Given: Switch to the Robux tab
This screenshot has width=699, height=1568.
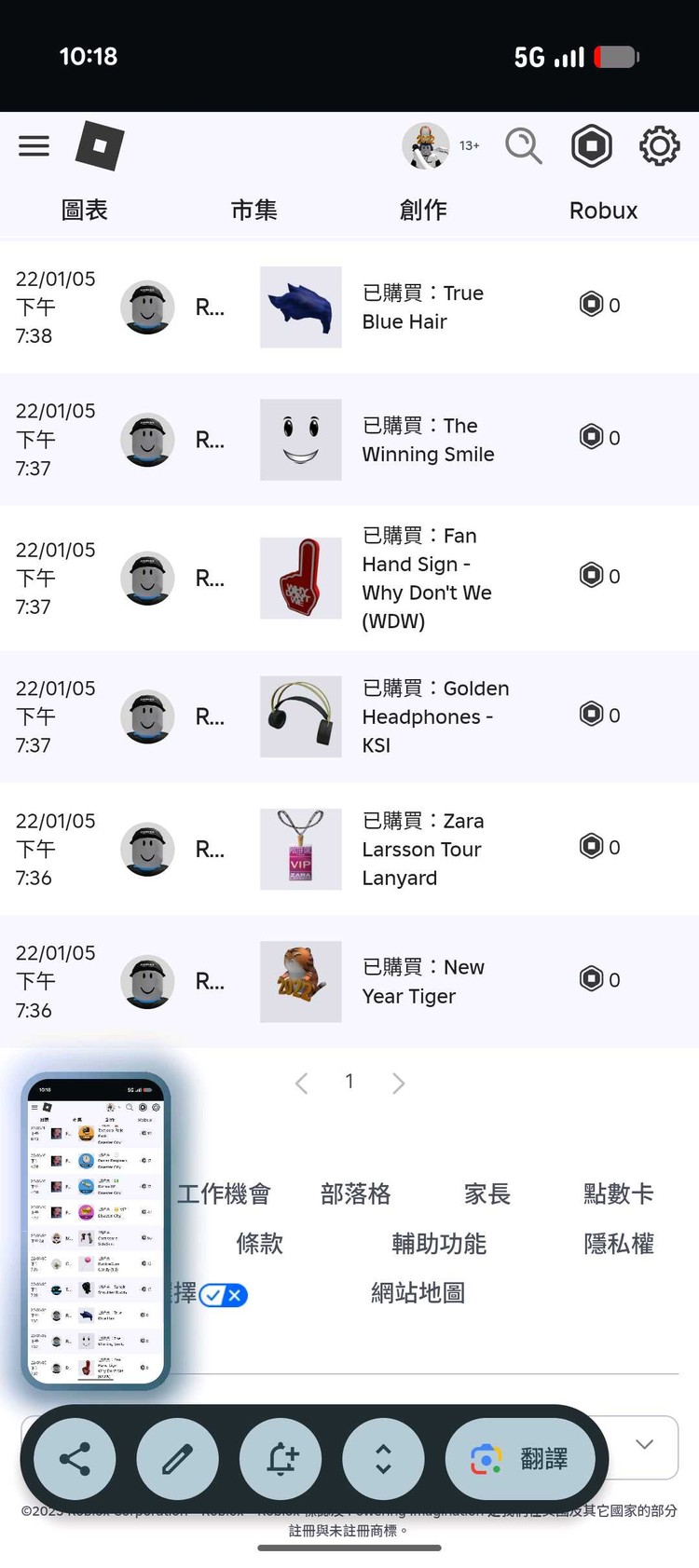Looking at the screenshot, I should tap(603, 211).
